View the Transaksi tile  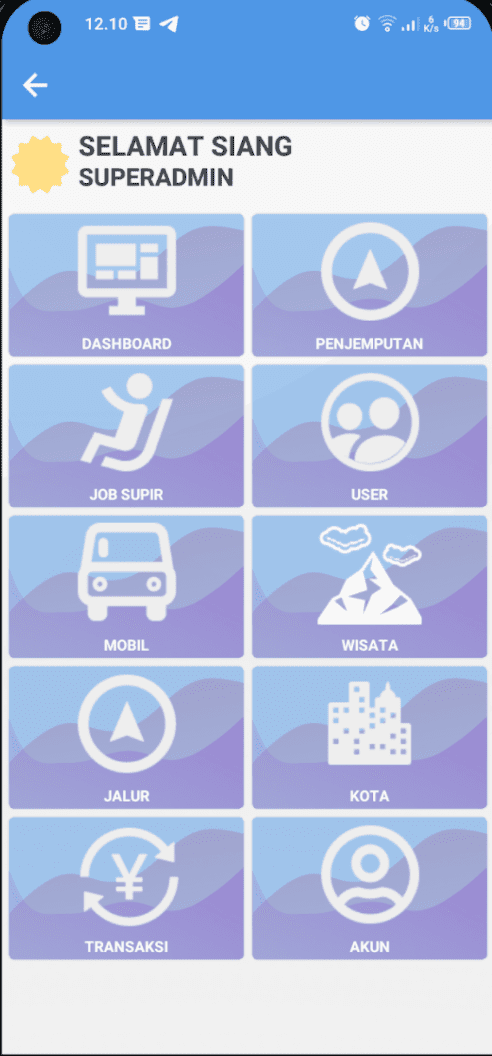tap(127, 888)
